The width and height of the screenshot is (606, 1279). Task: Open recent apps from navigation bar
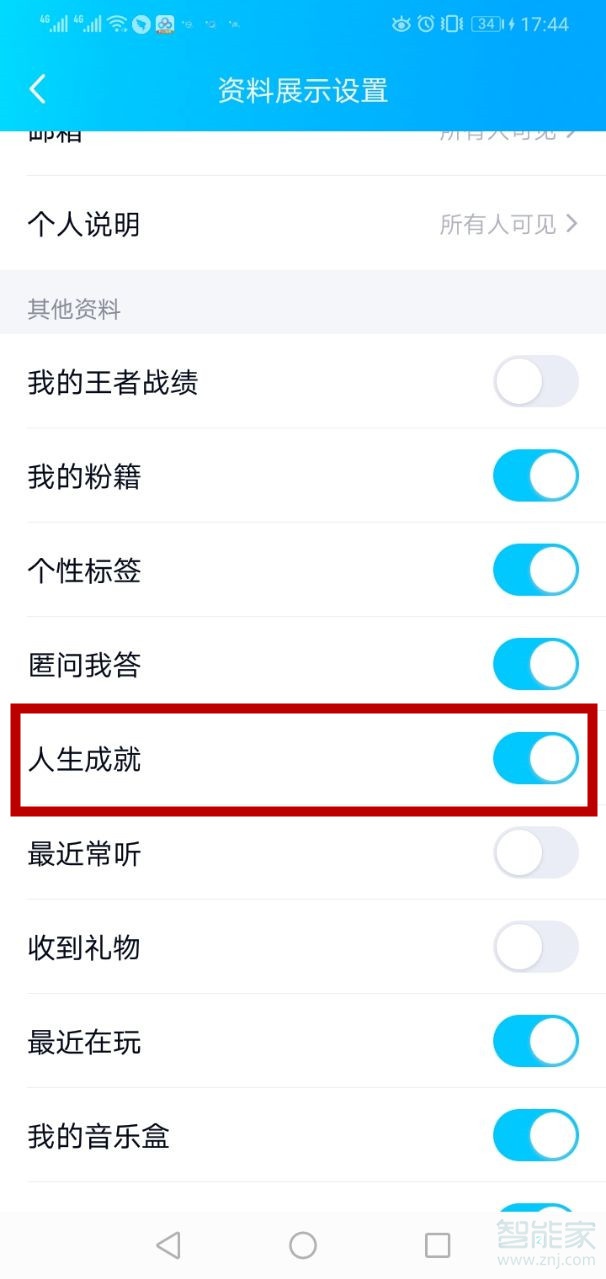[437, 1244]
